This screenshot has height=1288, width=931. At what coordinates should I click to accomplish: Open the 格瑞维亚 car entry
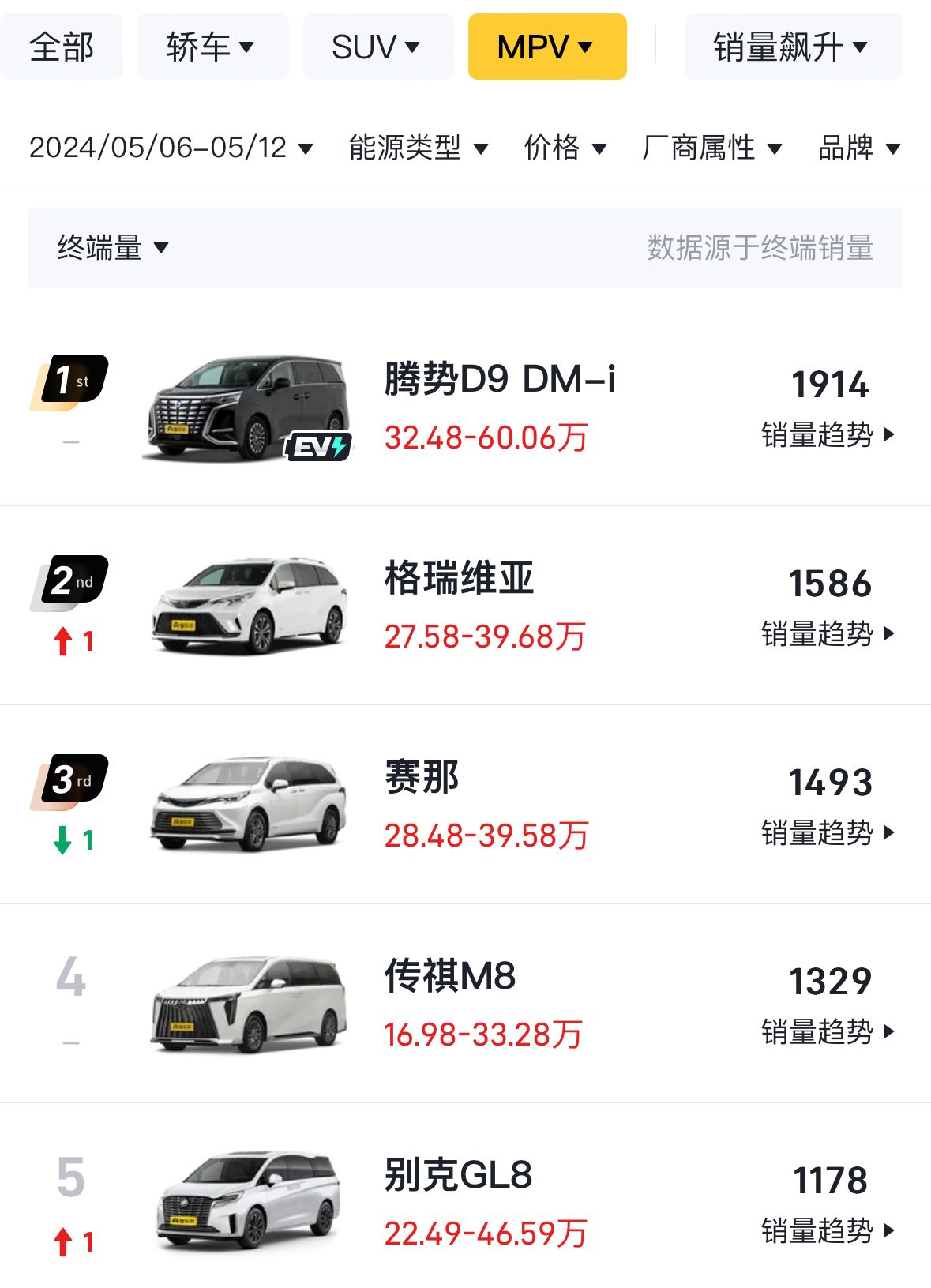coord(459,578)
